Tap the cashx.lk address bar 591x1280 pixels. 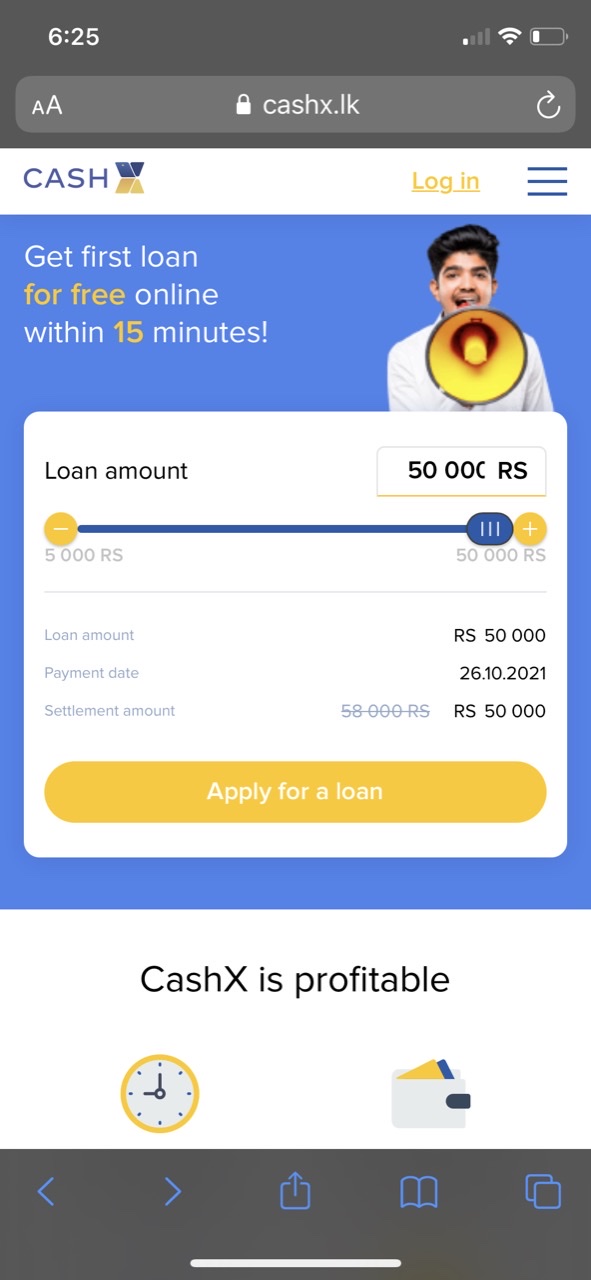(x=296, y=105)
